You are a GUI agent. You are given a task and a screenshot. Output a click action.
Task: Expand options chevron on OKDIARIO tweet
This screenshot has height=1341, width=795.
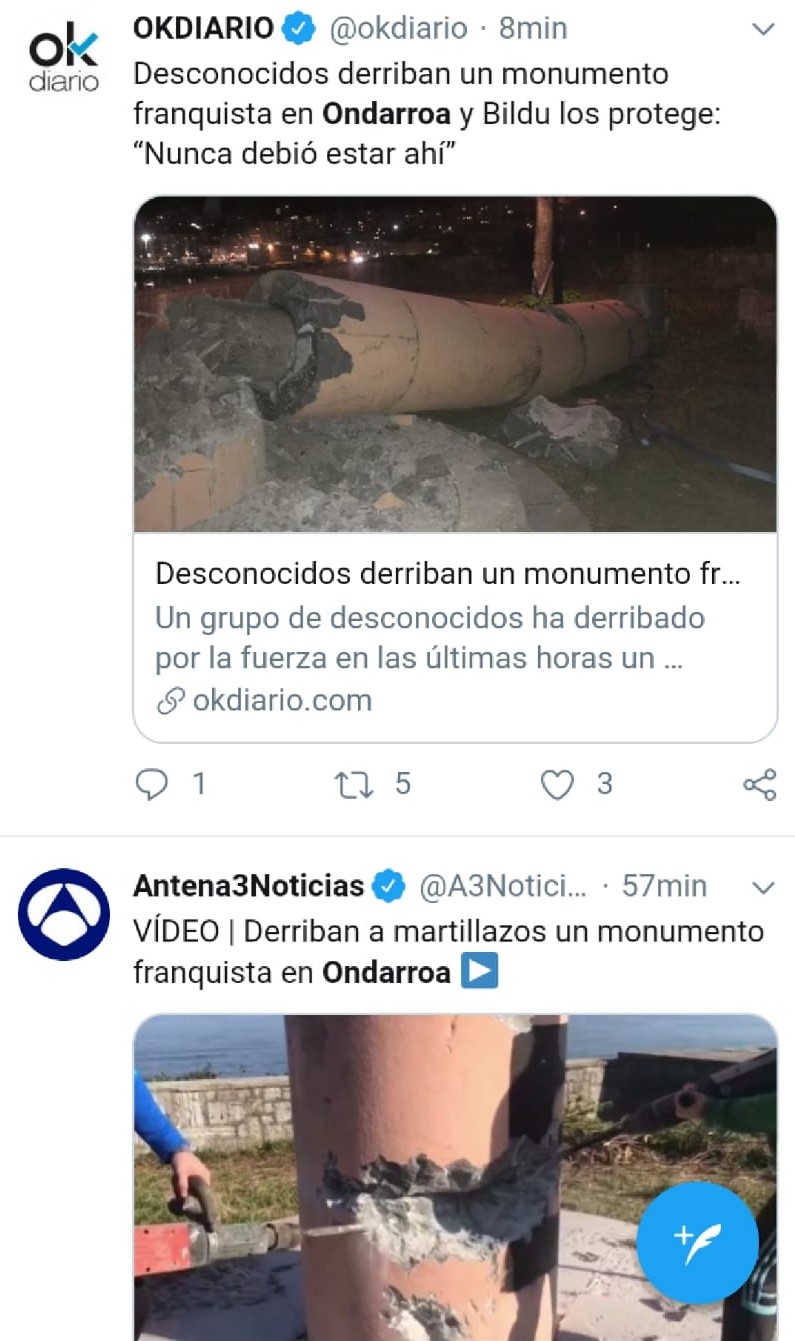(763, 29)
